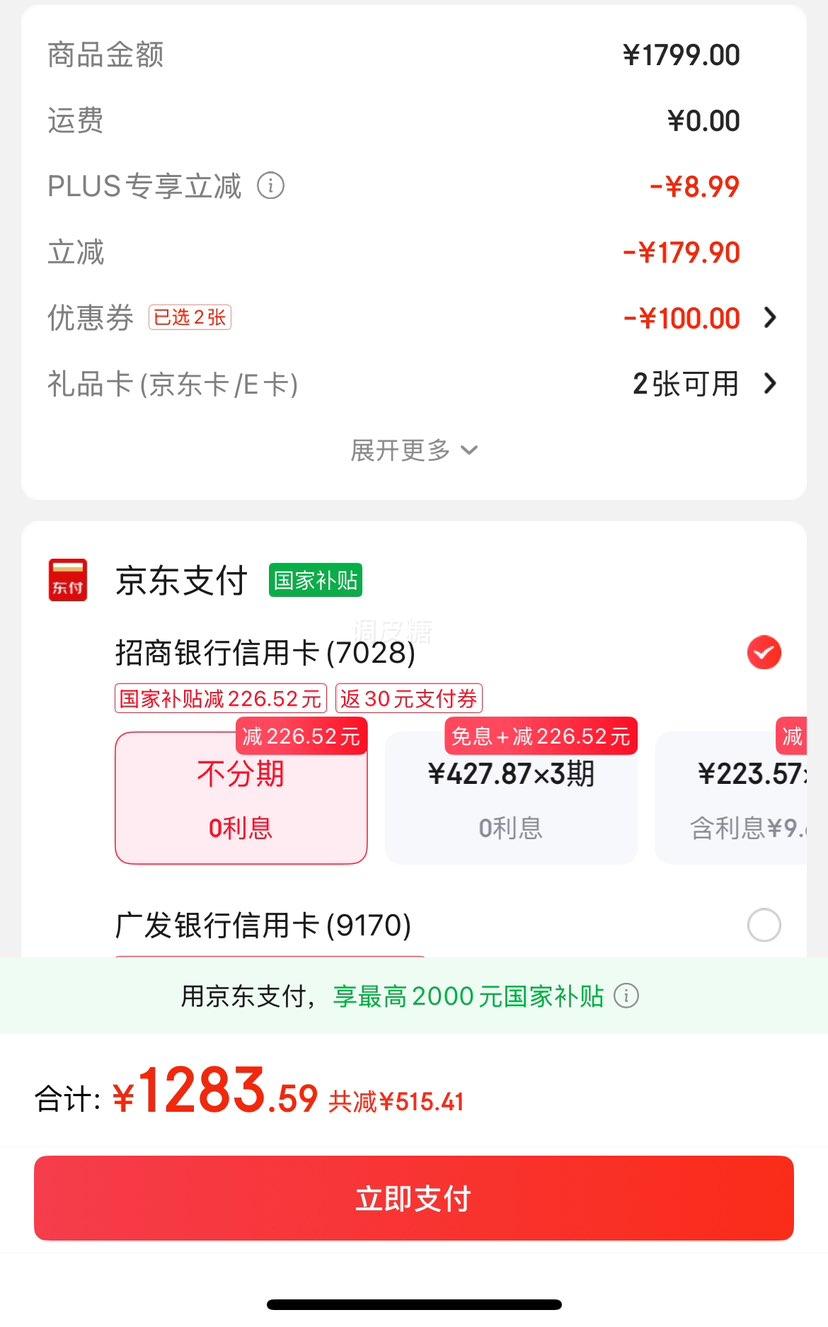Image resolution: width=828 pixels, height=1327 pixels.
Task: Tap 立即支付 to pay now
Action: [413, 1198]
